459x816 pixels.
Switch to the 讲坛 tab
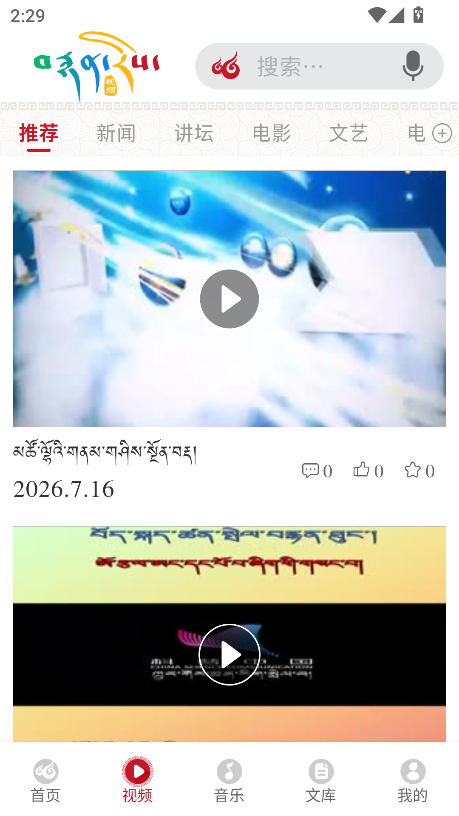coord(194,134)
